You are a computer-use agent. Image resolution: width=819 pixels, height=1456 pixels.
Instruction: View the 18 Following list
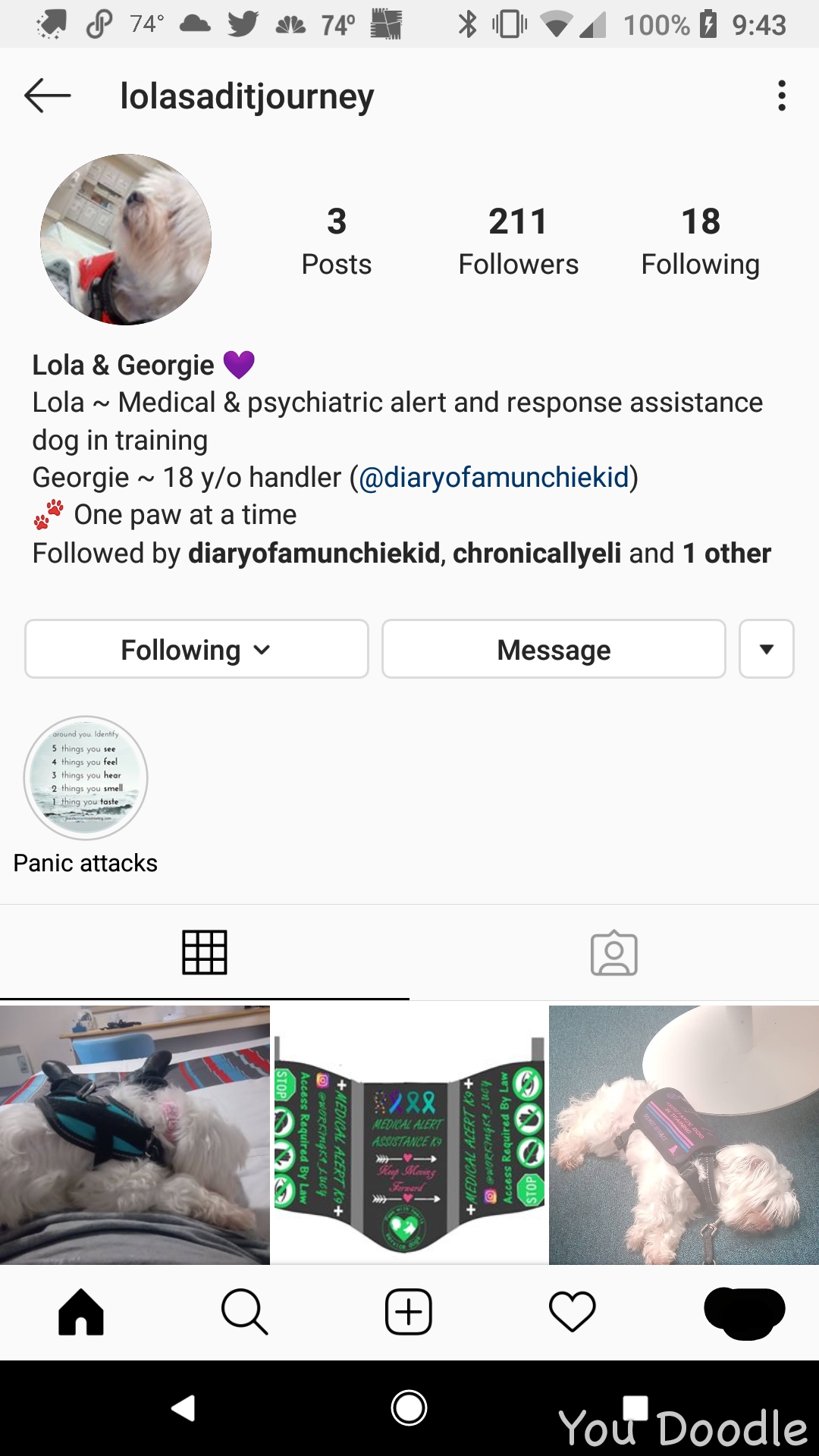700,241
